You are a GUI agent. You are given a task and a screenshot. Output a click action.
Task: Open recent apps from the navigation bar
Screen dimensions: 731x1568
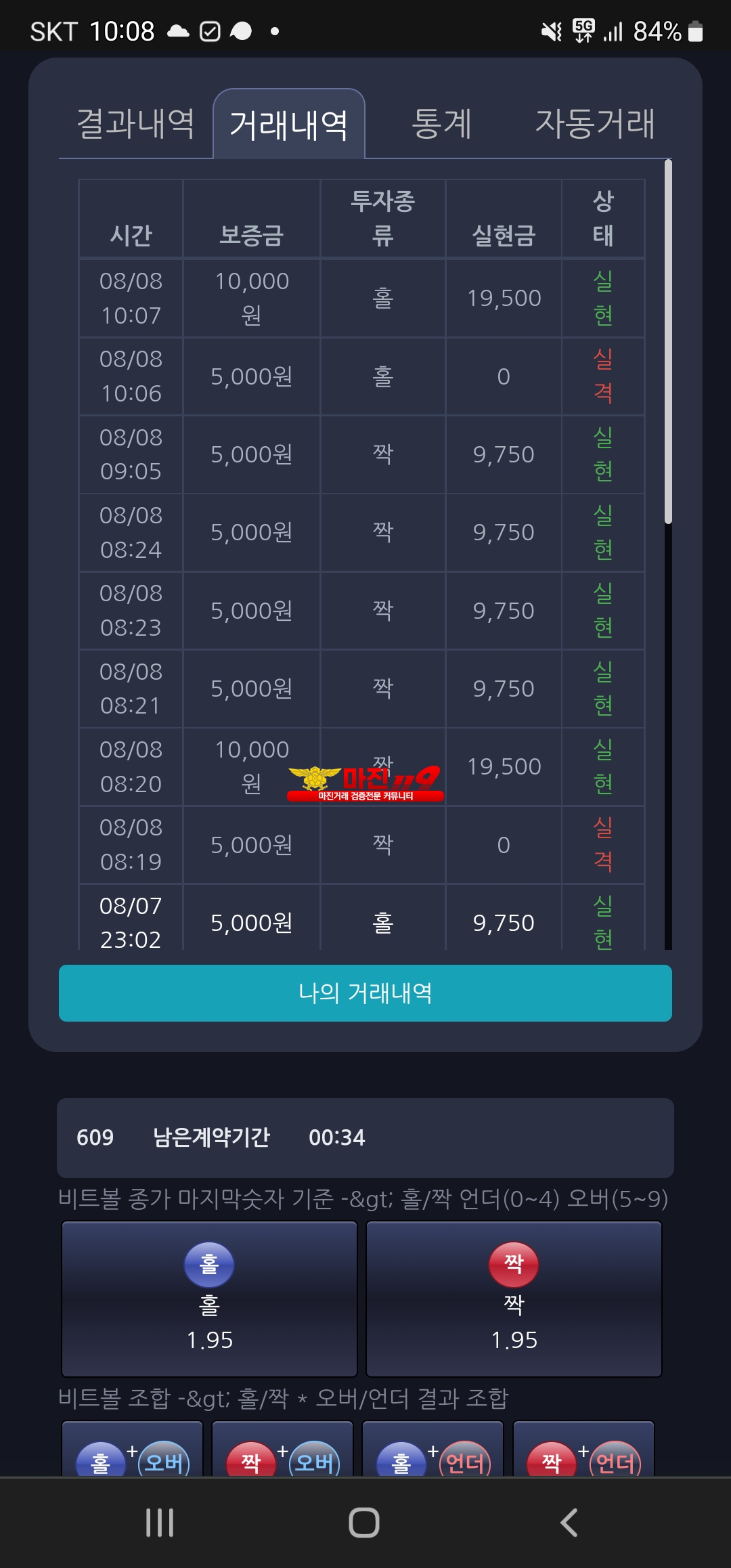(x=160, y=1523)
